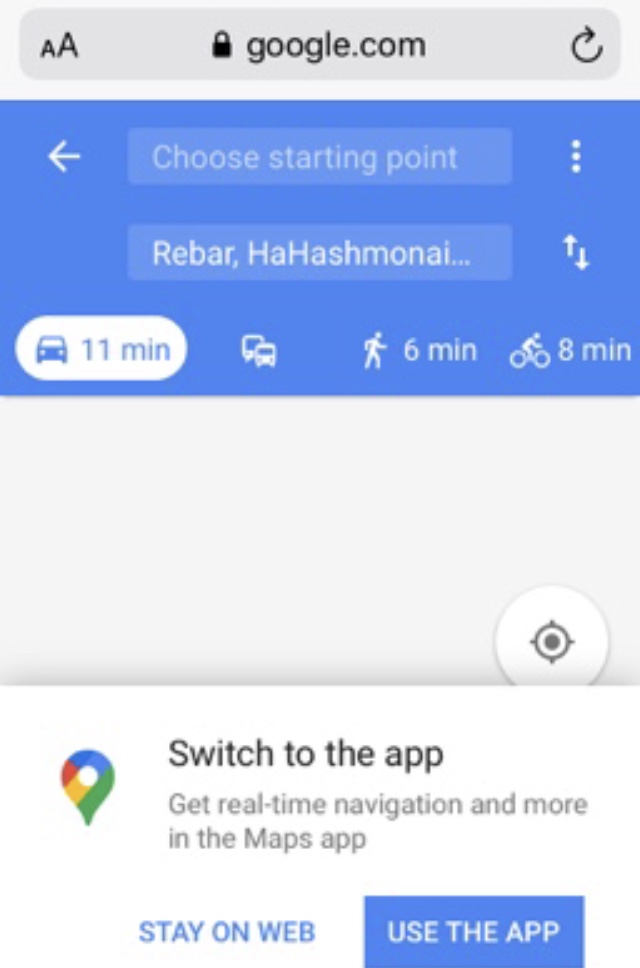Open the AA text size menu
Screen dimensions: 640x968
click(x=59, y=46)
